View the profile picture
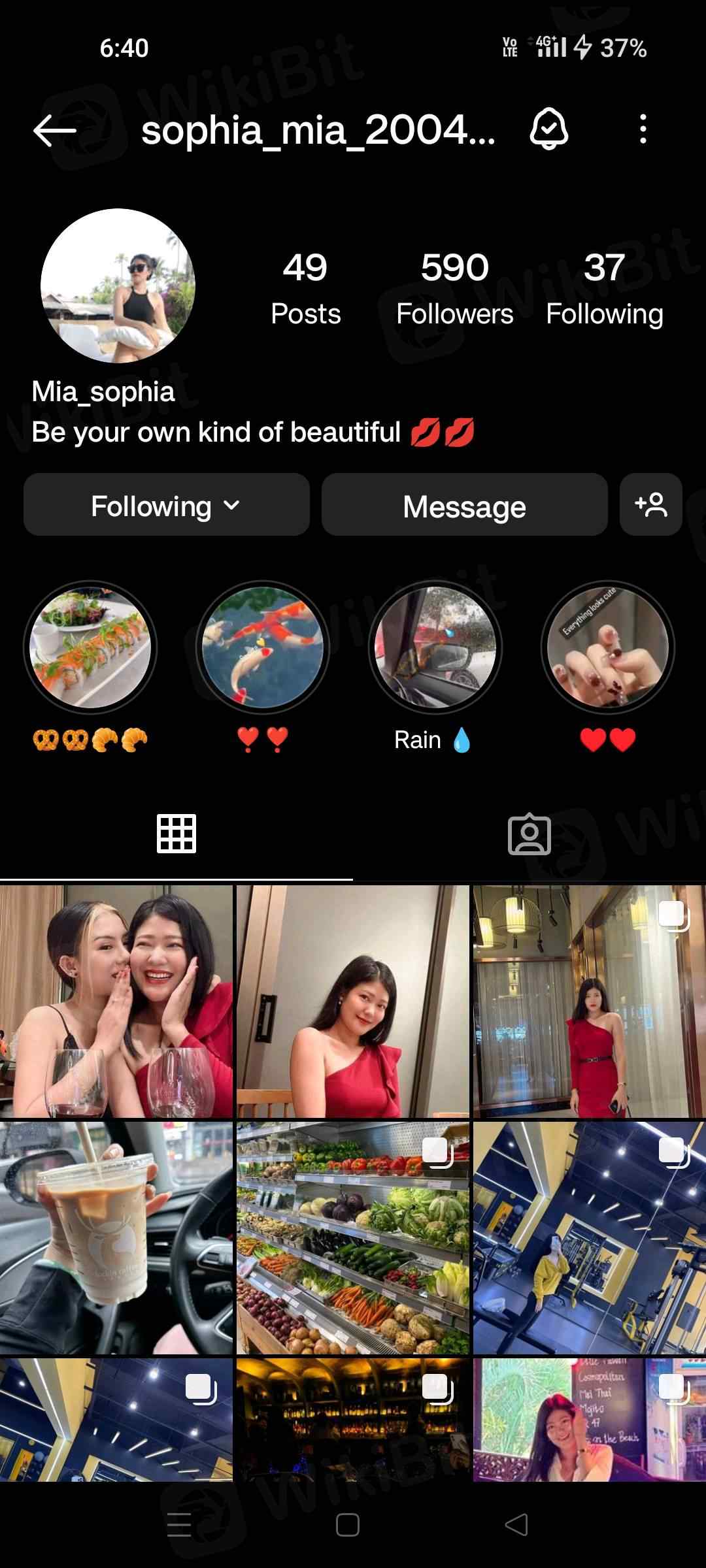Screen dimensions: 706x1568 click(x=118, y=286)
